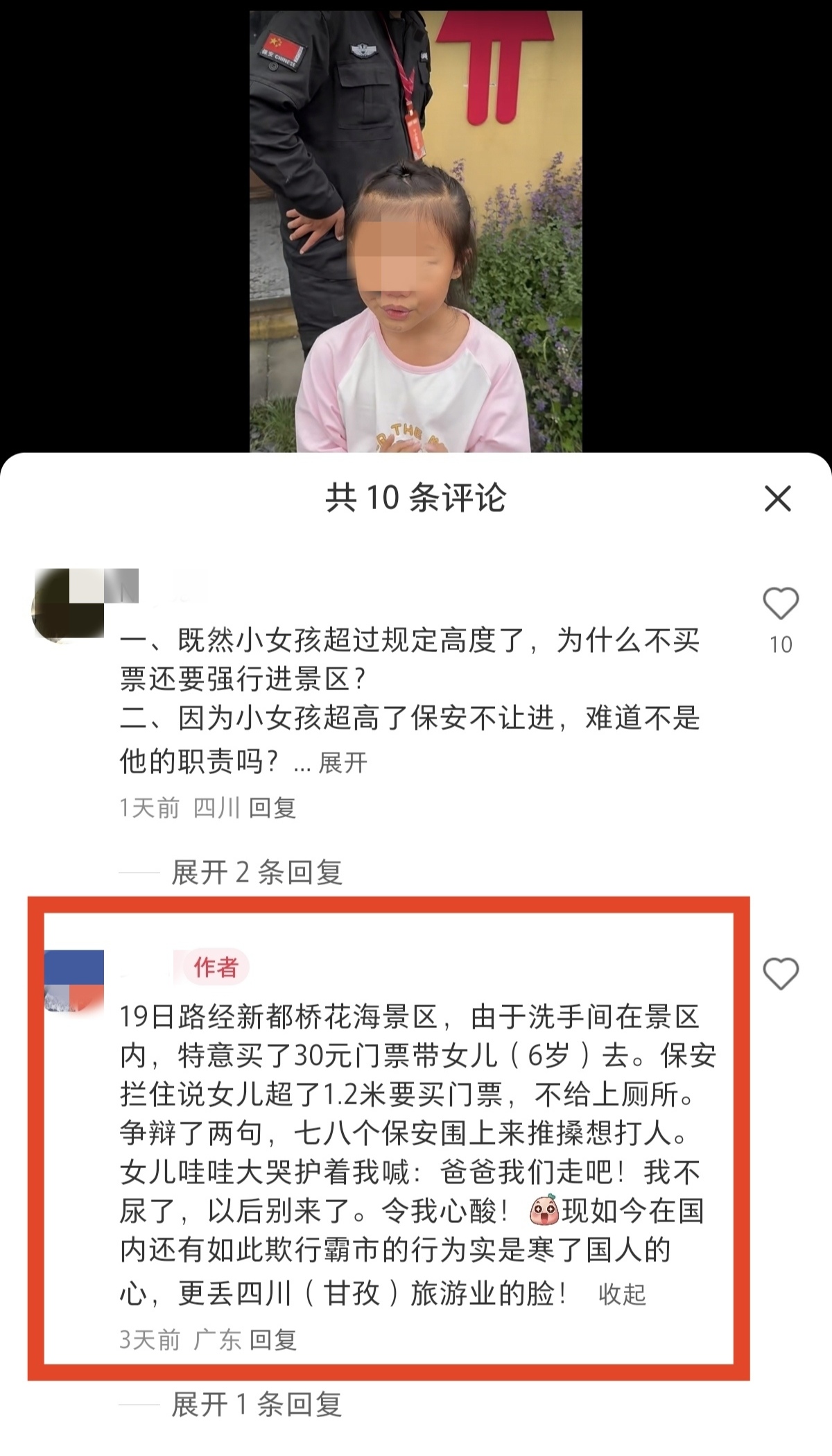The image size is (832, 1456).
Task: Open the 四川 commenter's avatar
Action: point(69,603)
